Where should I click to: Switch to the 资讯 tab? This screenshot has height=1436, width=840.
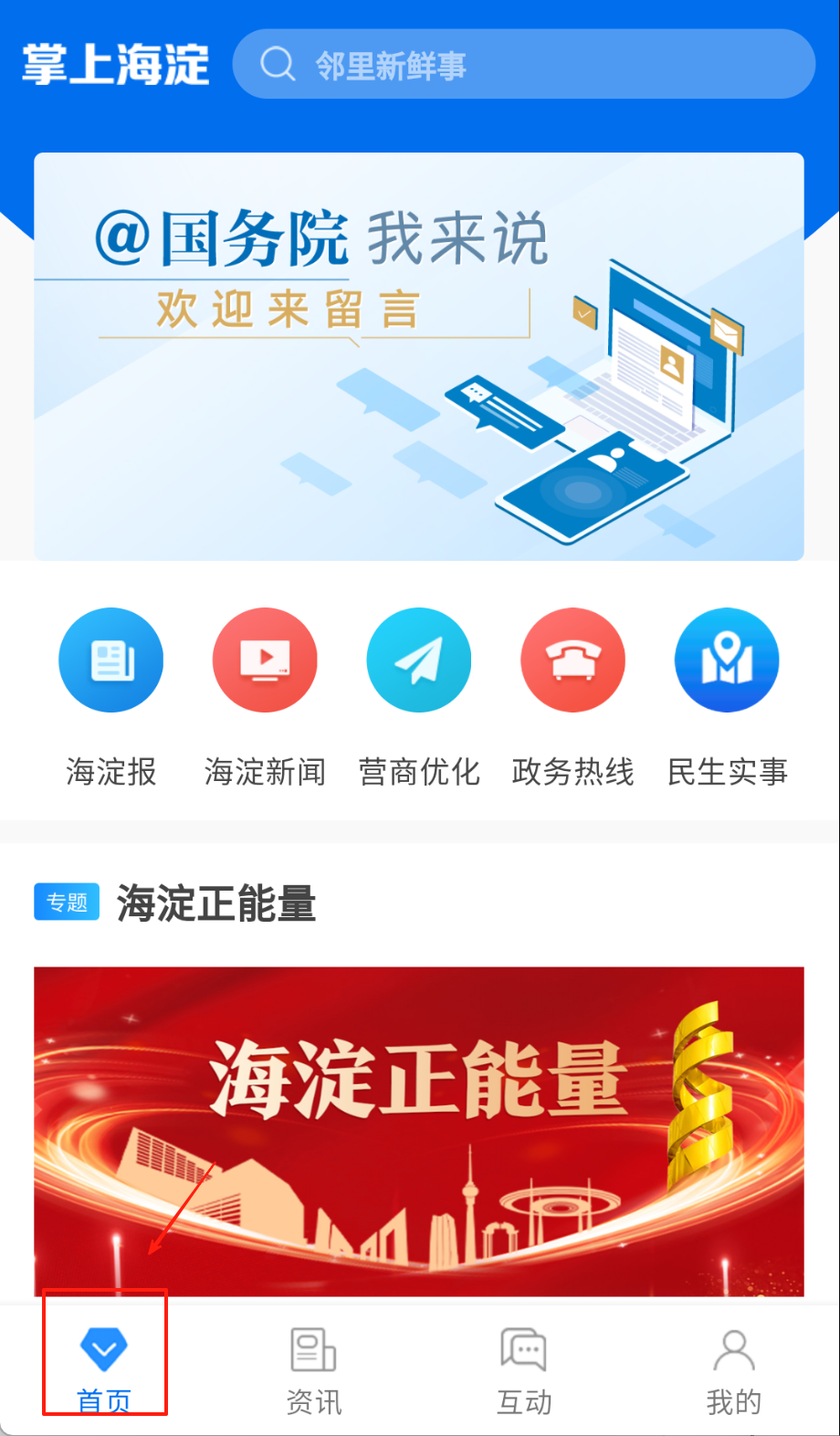[314, 1367]
